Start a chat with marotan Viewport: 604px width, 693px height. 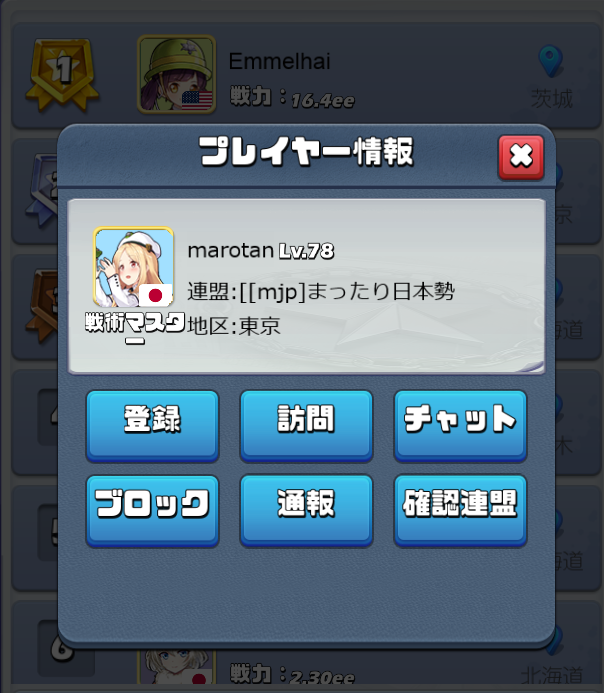[x=460, y=422]
